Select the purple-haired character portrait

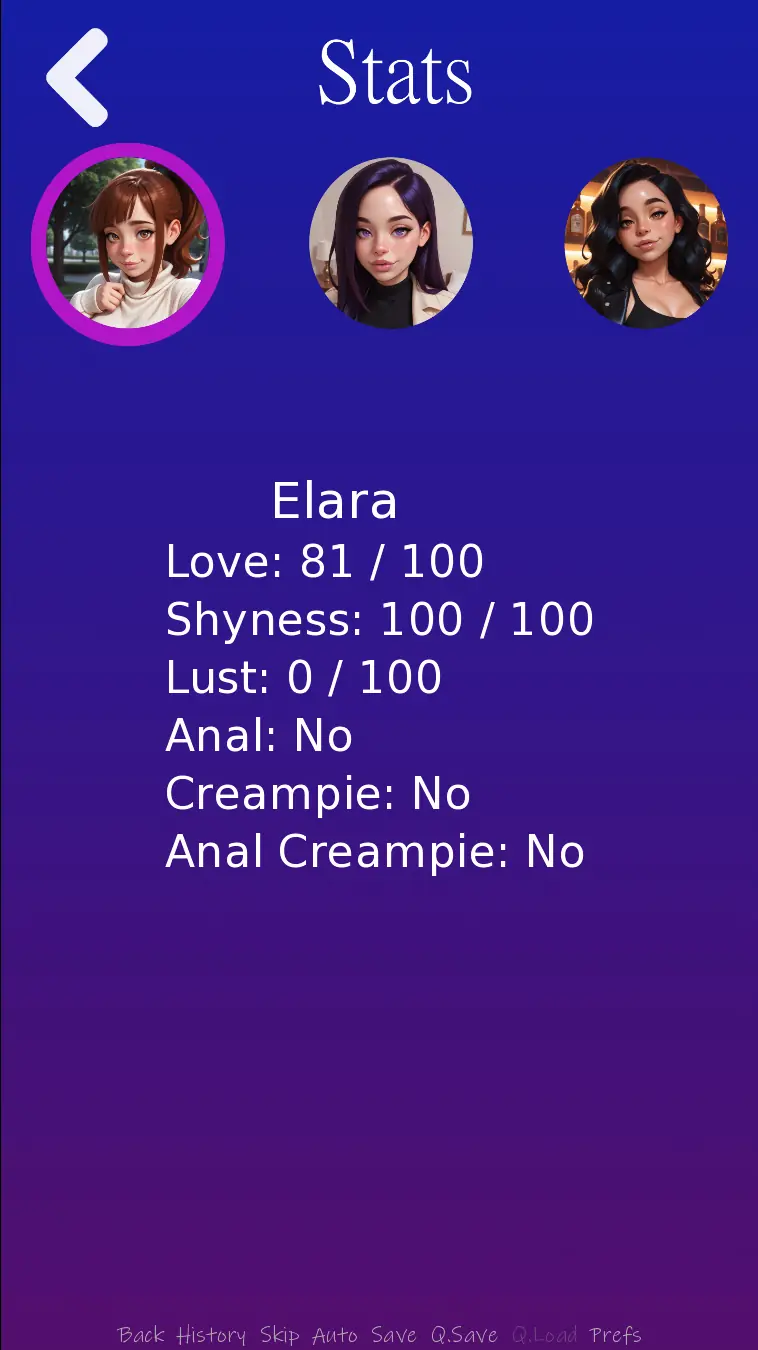click(x=391, y=243)
